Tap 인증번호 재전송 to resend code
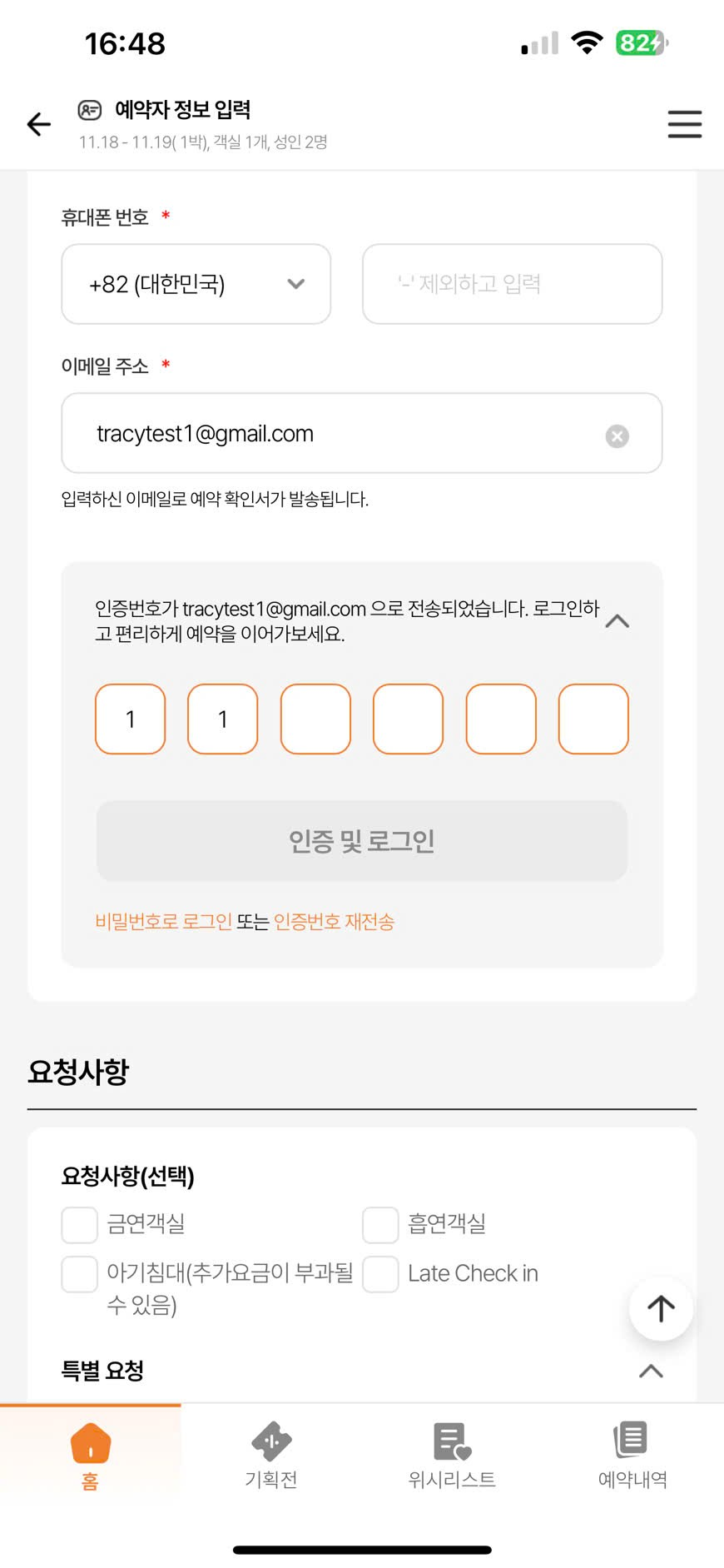This screenshot has width=724, height=1568. (x=334, y=922)
